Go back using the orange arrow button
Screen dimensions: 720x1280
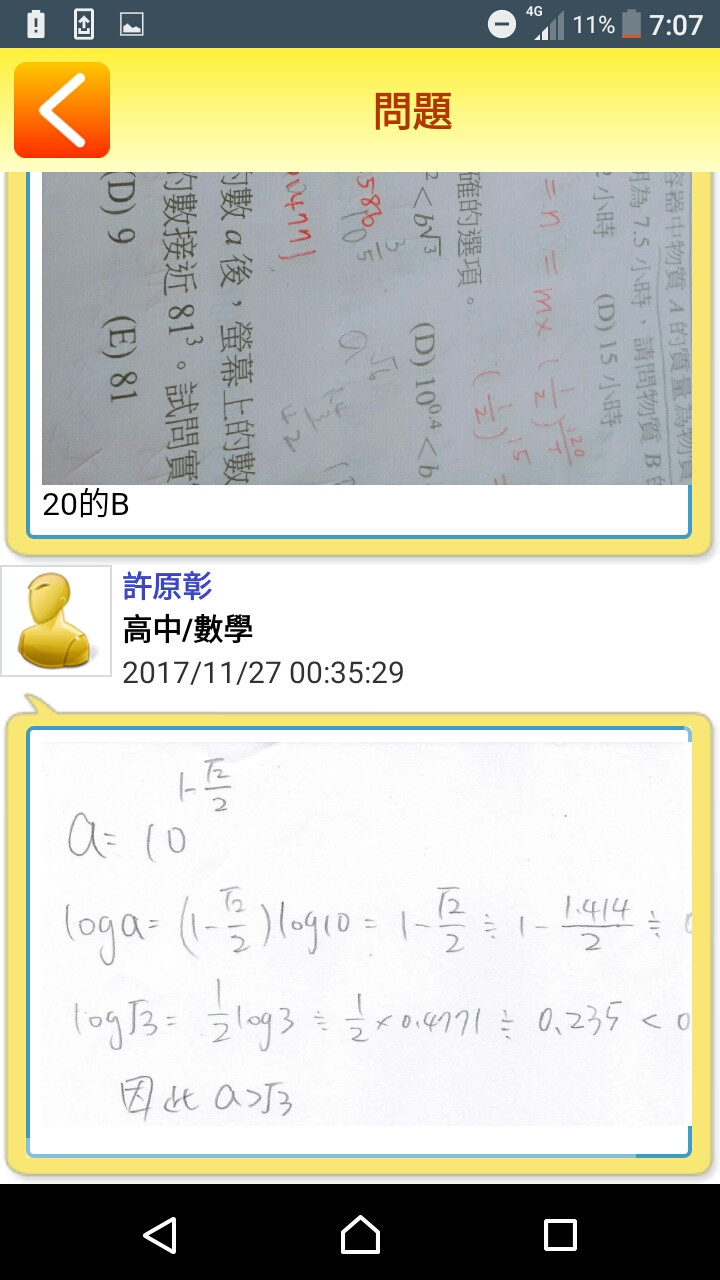pyautogui.click(x=62, y=110)
